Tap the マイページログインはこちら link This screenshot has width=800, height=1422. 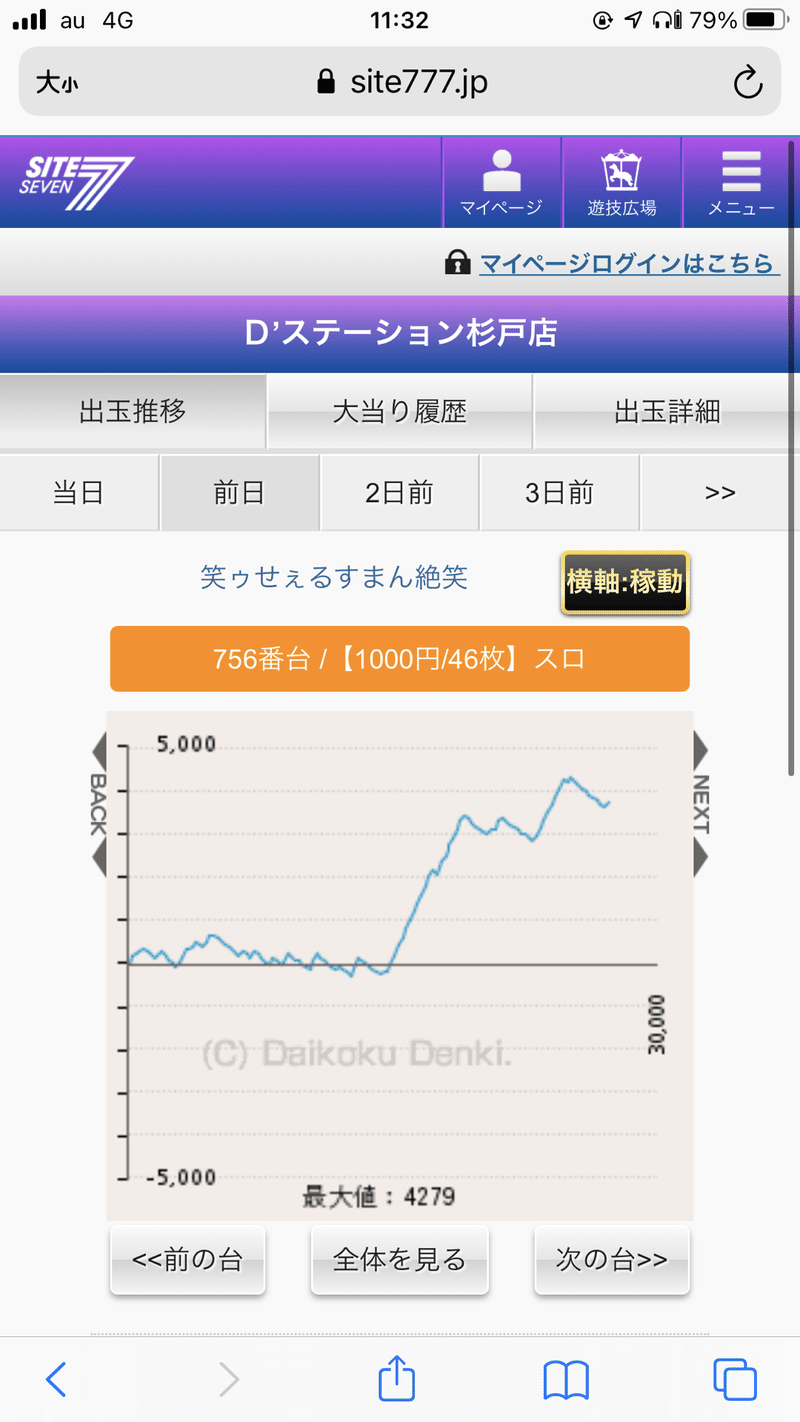(629, 263)
